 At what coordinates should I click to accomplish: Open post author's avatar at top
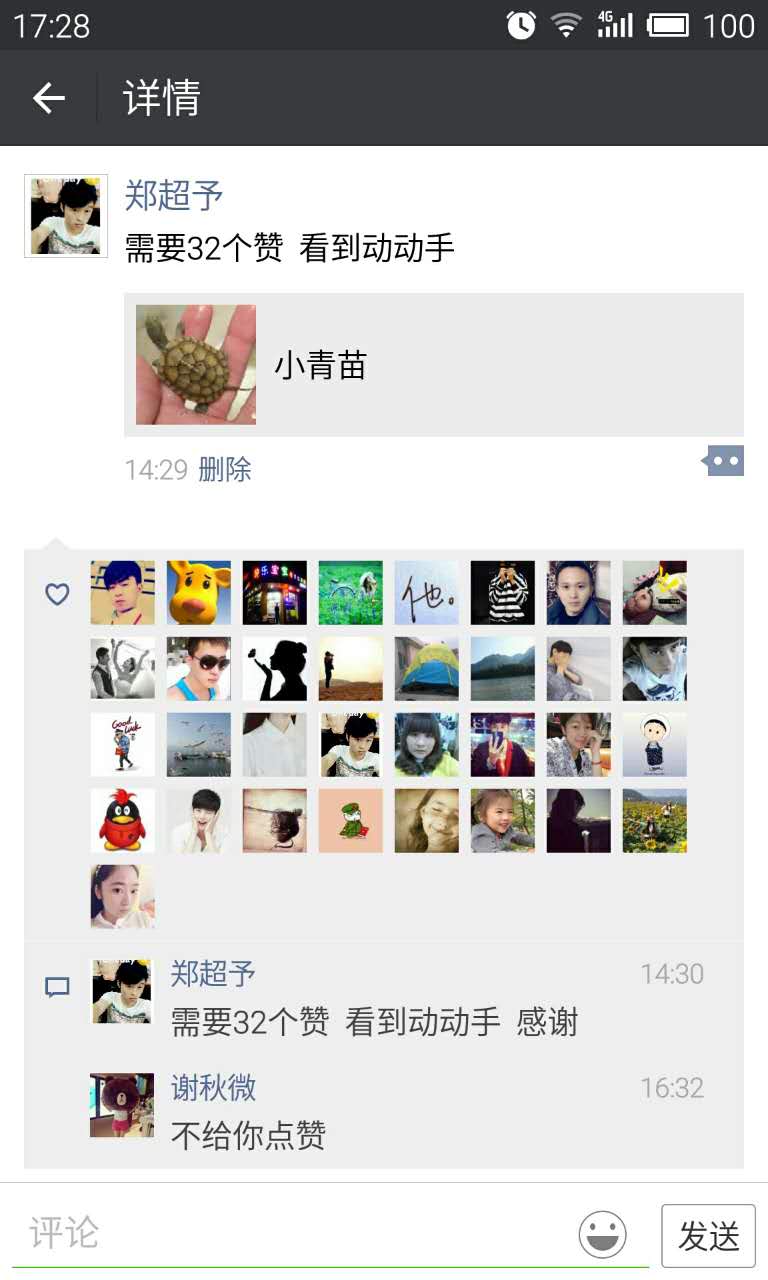pos(66,216)
